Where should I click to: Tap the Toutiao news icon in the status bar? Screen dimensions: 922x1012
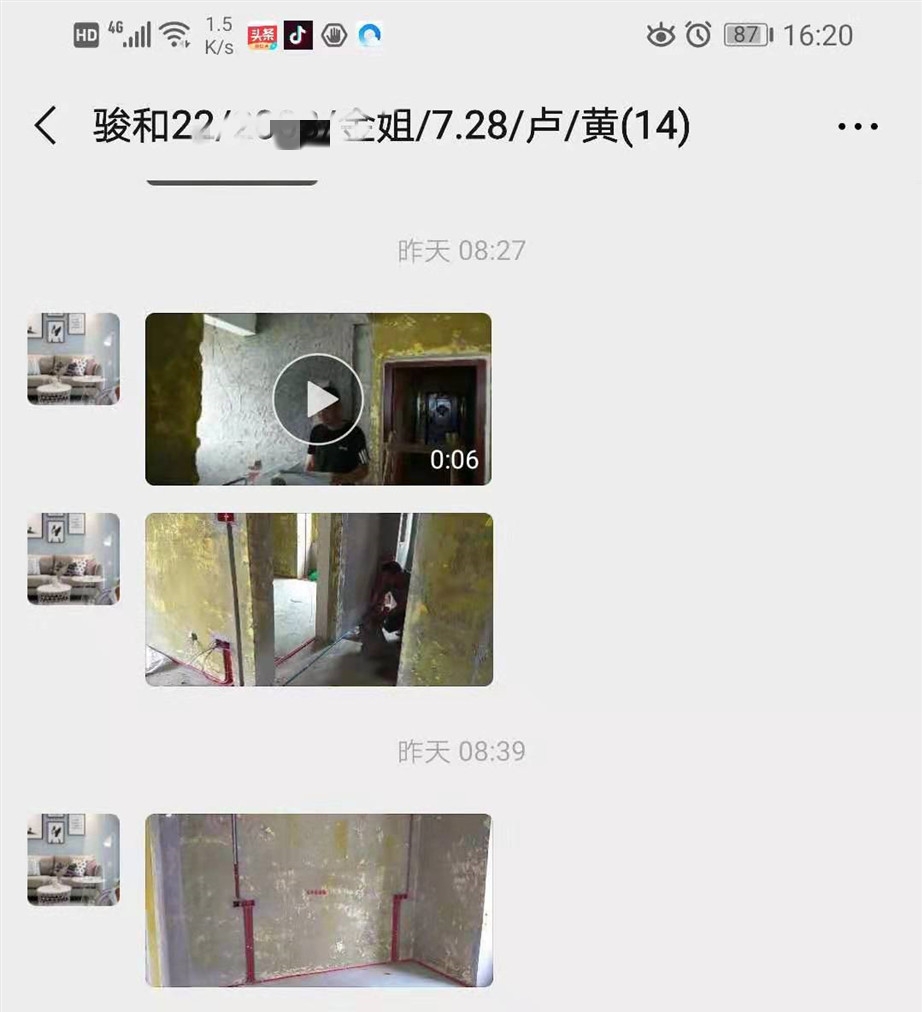click(262, 34)
